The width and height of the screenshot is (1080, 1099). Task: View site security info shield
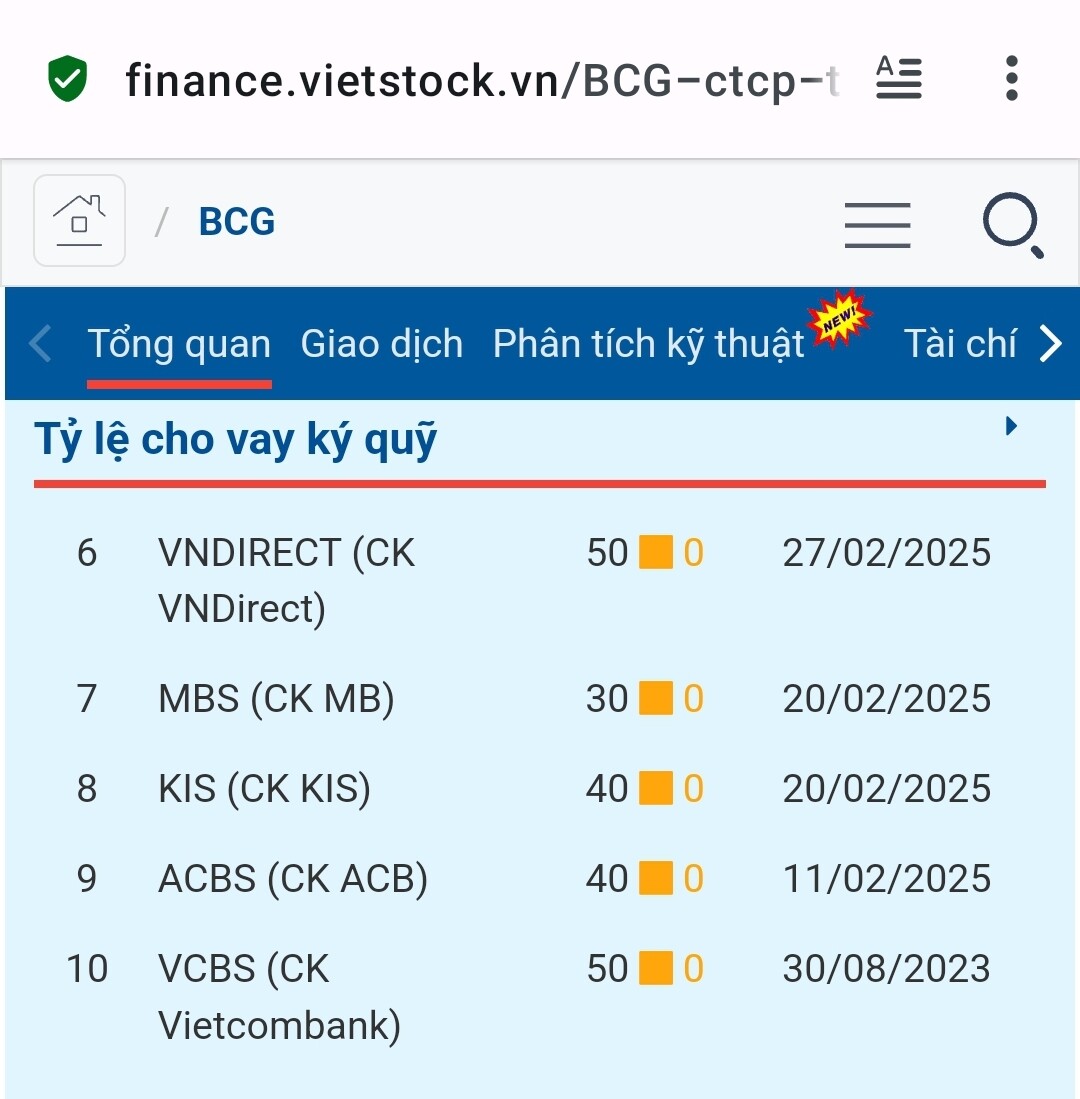pyautogui.click(x=68, y=79)
